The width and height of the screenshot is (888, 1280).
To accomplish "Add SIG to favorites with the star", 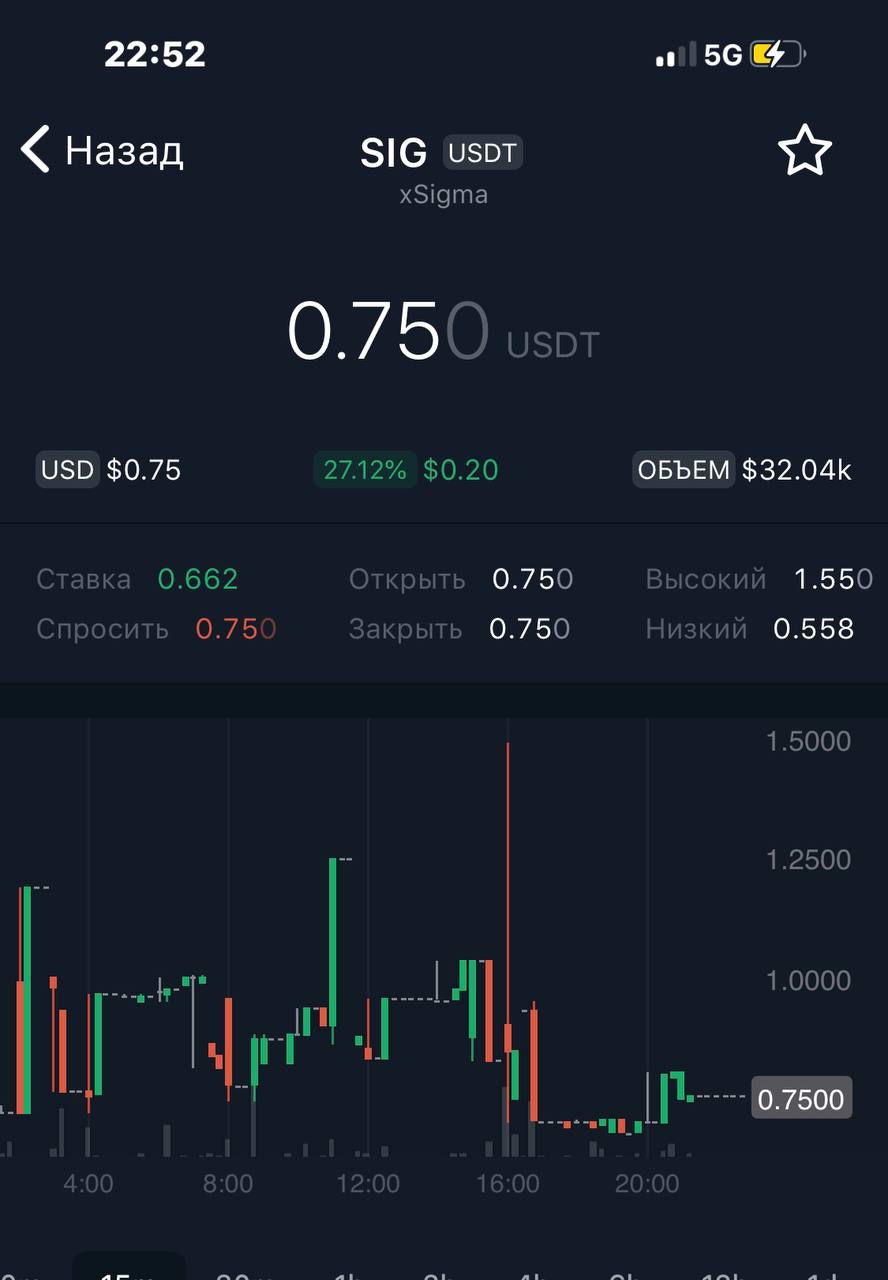I will pyautogui.click(x=804, y=152).
